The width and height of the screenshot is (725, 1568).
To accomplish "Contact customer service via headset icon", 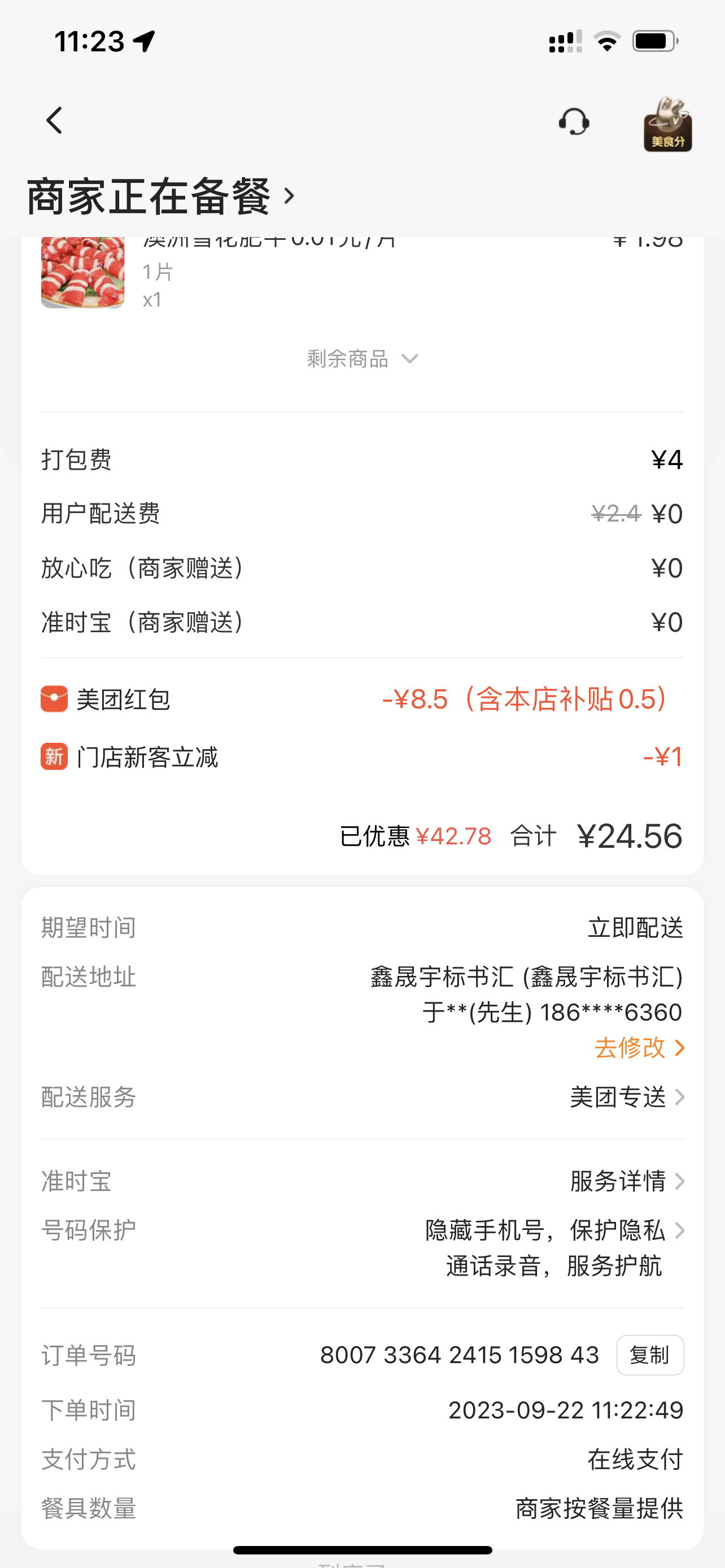I will coord(574,122).
